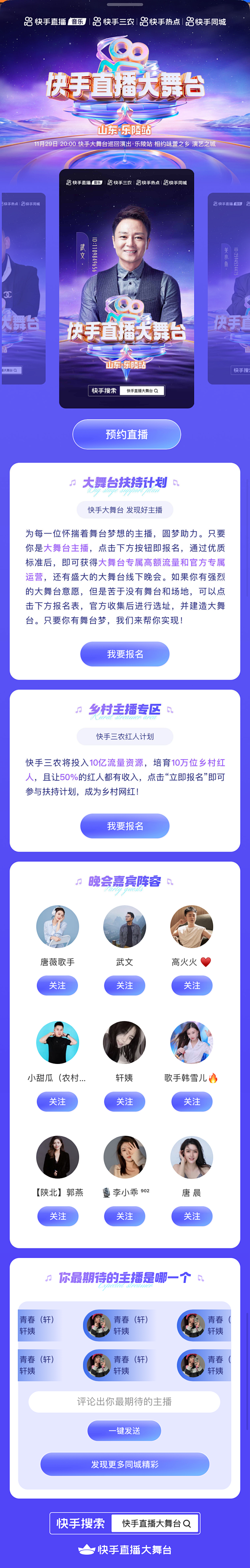Follow 小甜瓜（农村…
250x1568 pixels.
click(x=57, y=1101)
